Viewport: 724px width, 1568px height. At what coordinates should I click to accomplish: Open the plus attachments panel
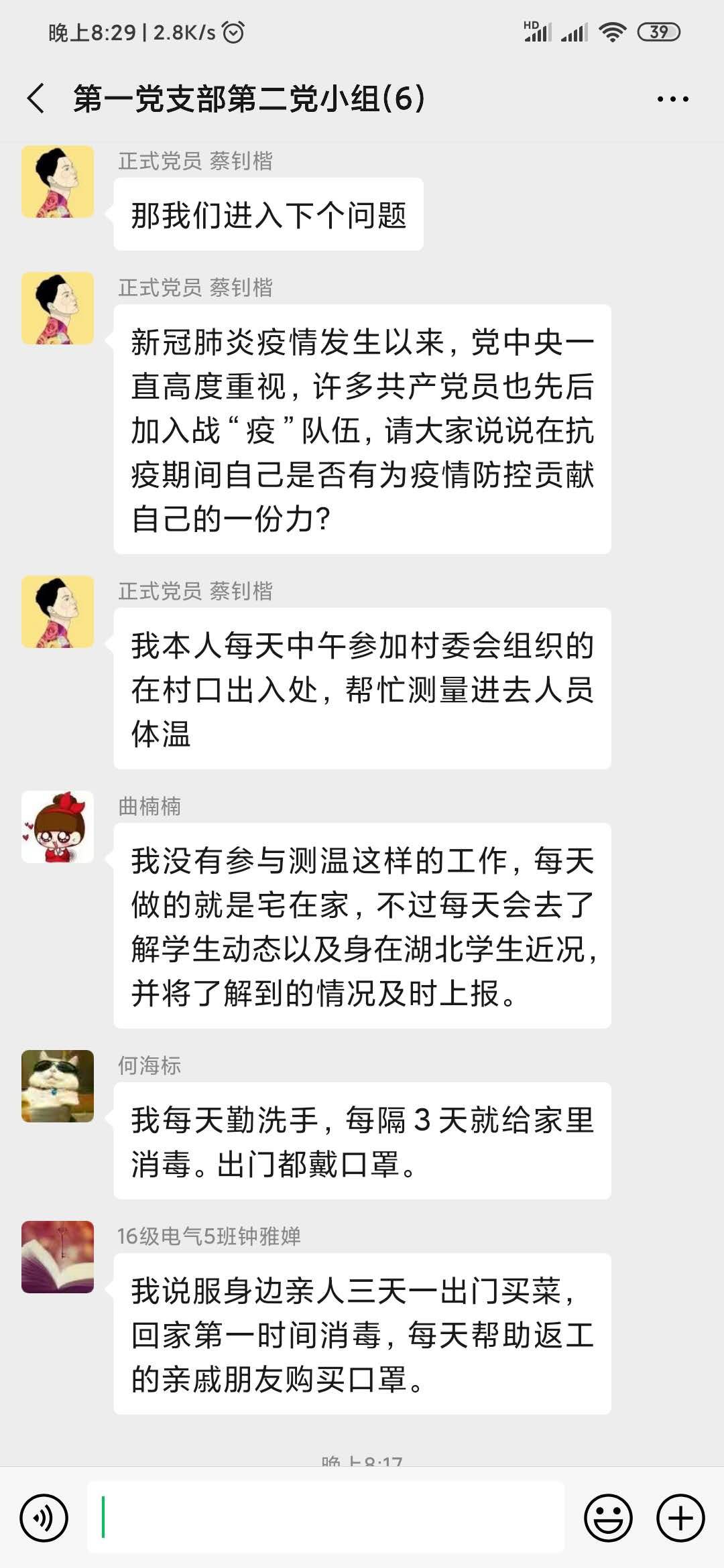click(x=680, y=1518)
